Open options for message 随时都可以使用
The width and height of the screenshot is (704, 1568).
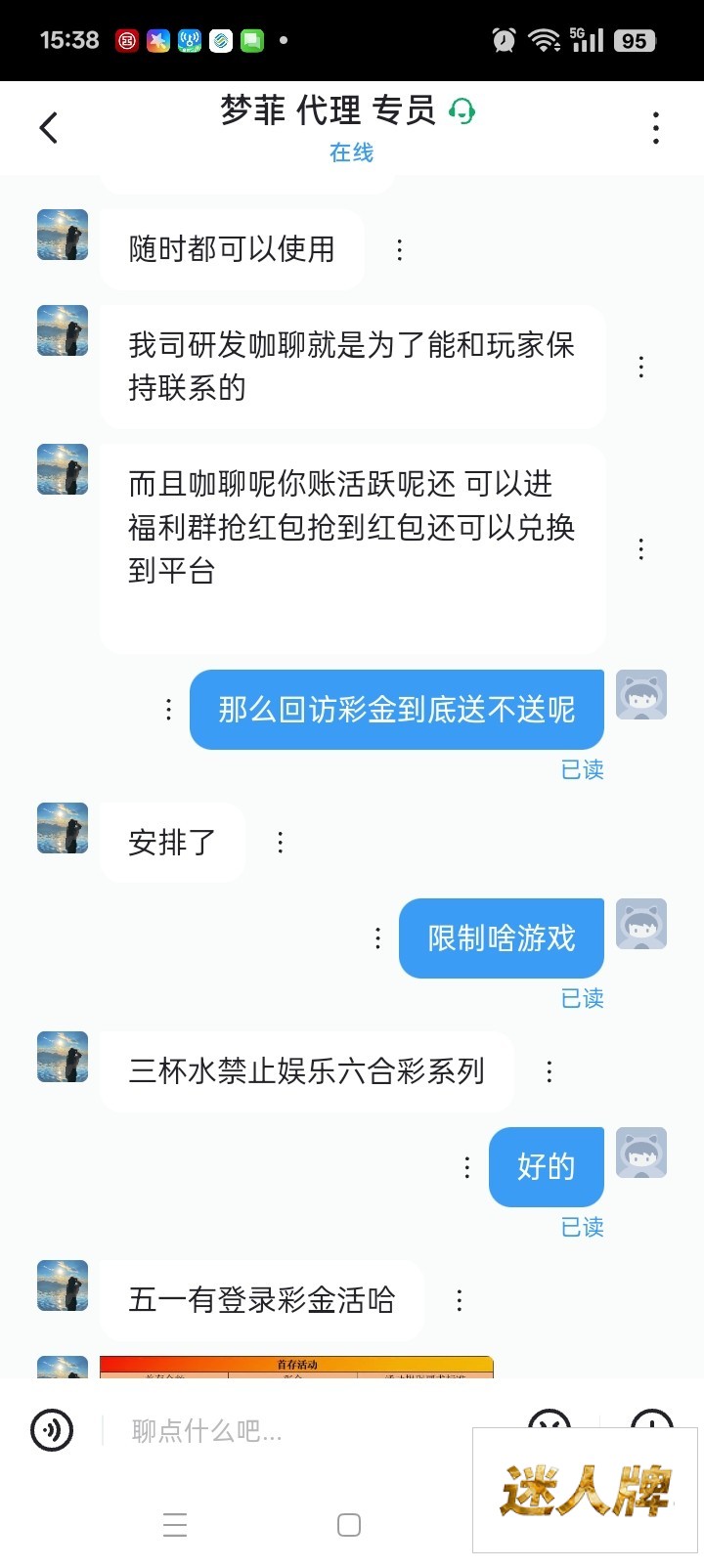point(399,250)
